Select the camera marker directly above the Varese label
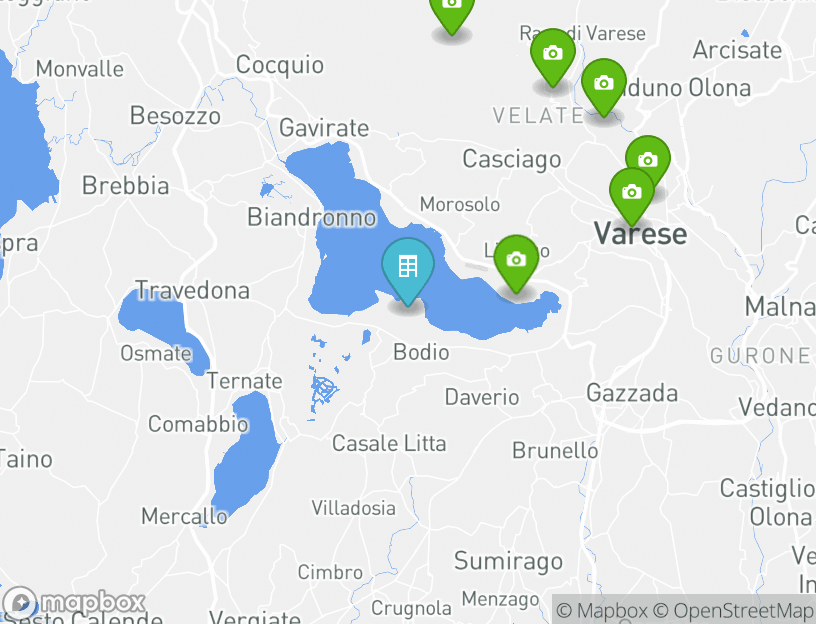The height and width of the screenshot is (624, 816). pos(631,193)
